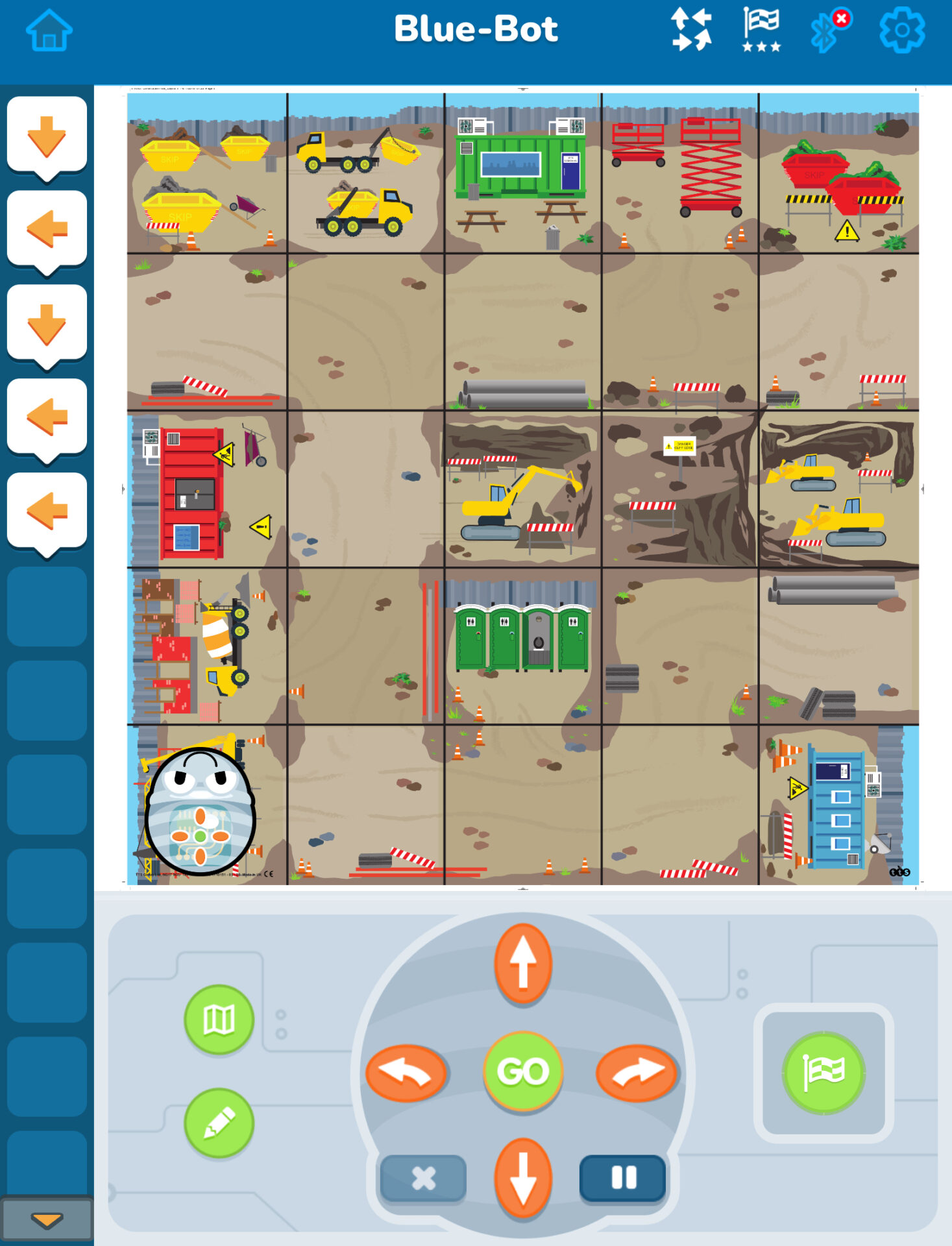Open the challenge flag with stars

761,29
